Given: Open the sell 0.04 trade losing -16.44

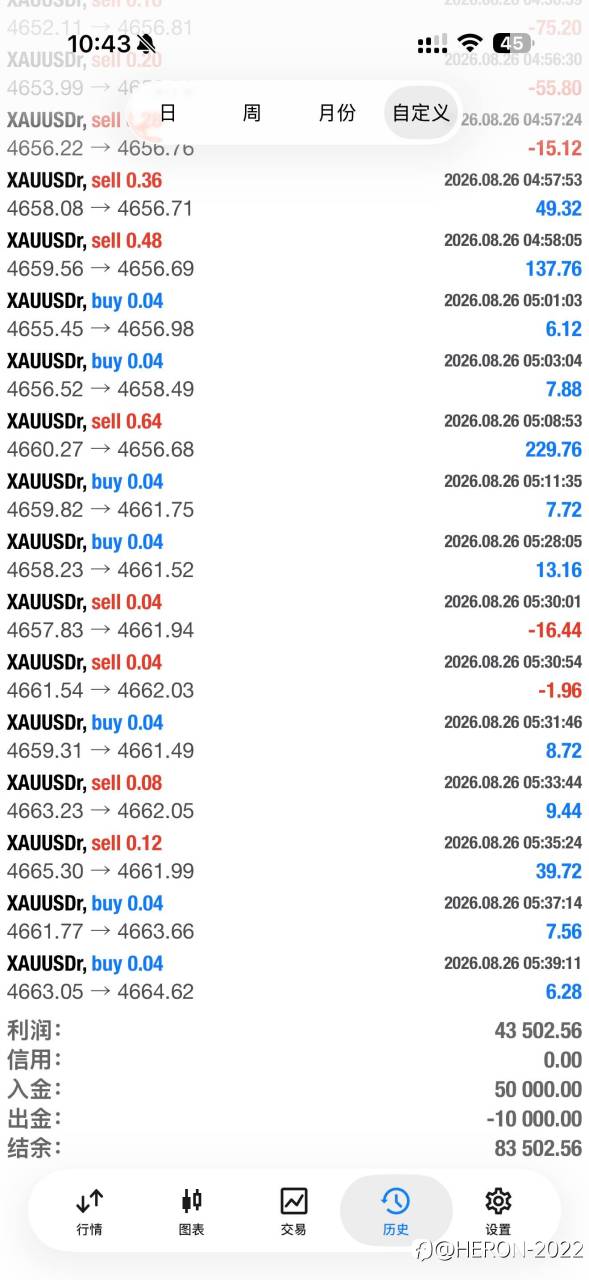Looking at the screenshot, I should point(294,616).
